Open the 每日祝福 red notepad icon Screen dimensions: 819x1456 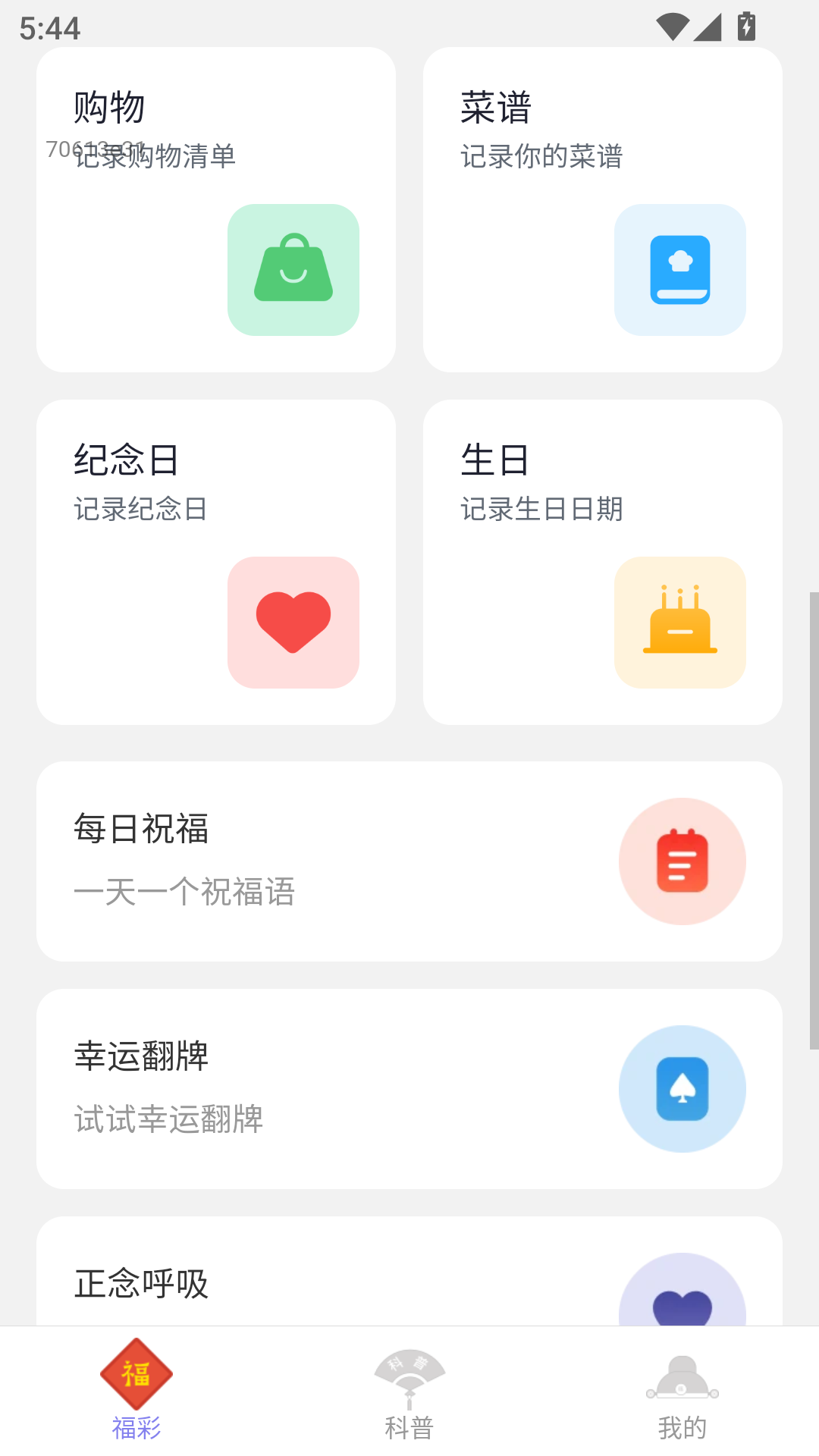[x=682, y=861]
